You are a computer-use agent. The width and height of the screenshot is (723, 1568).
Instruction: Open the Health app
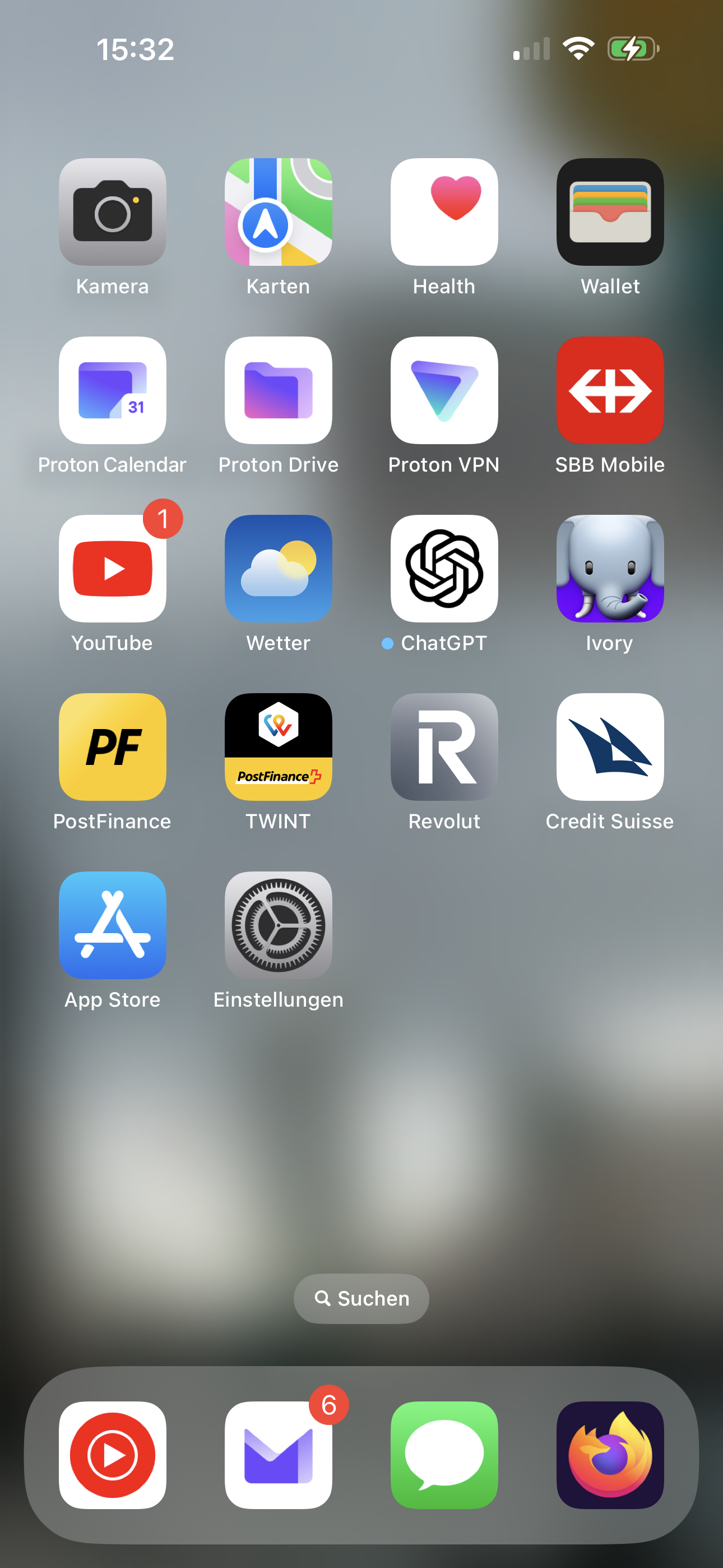tap(444, 212)
